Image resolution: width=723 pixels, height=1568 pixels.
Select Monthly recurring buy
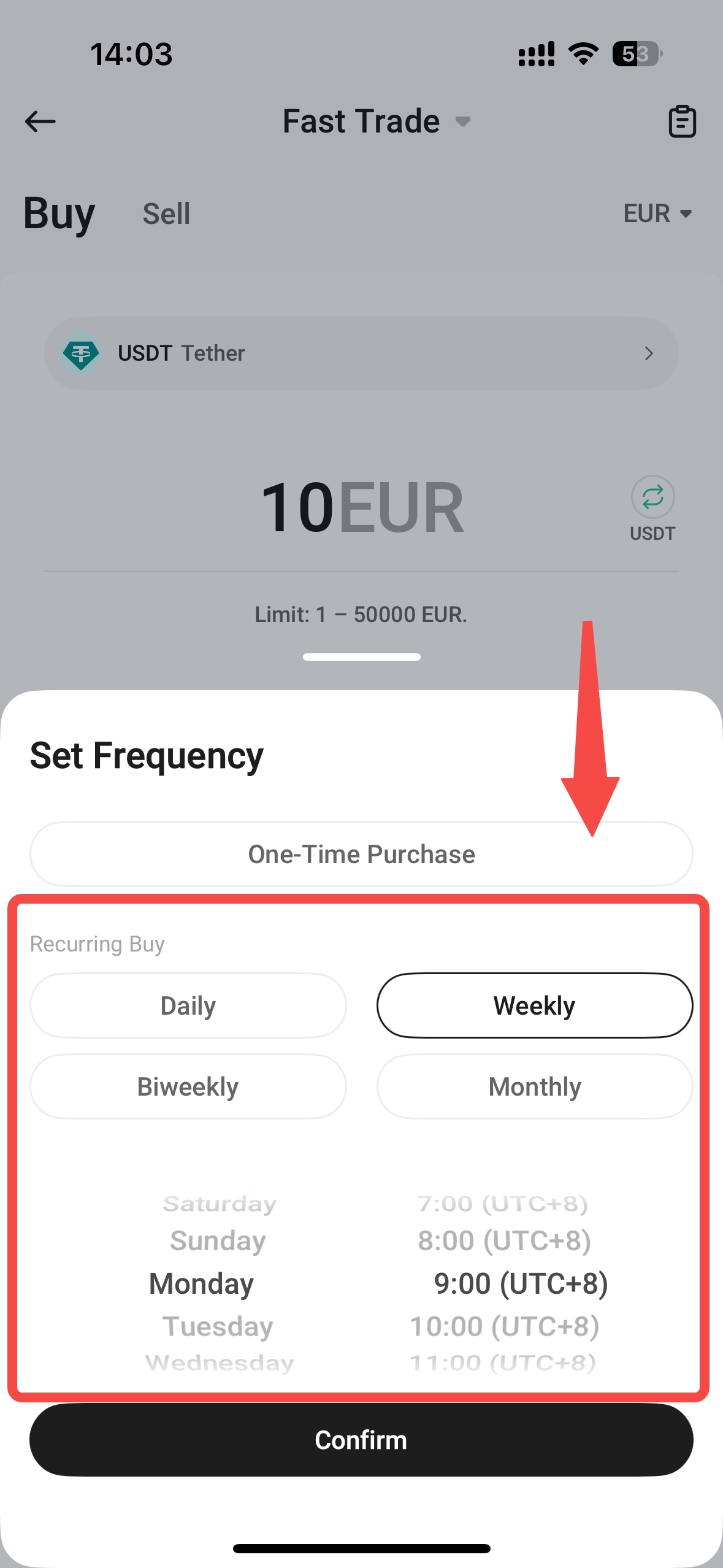534,1086
